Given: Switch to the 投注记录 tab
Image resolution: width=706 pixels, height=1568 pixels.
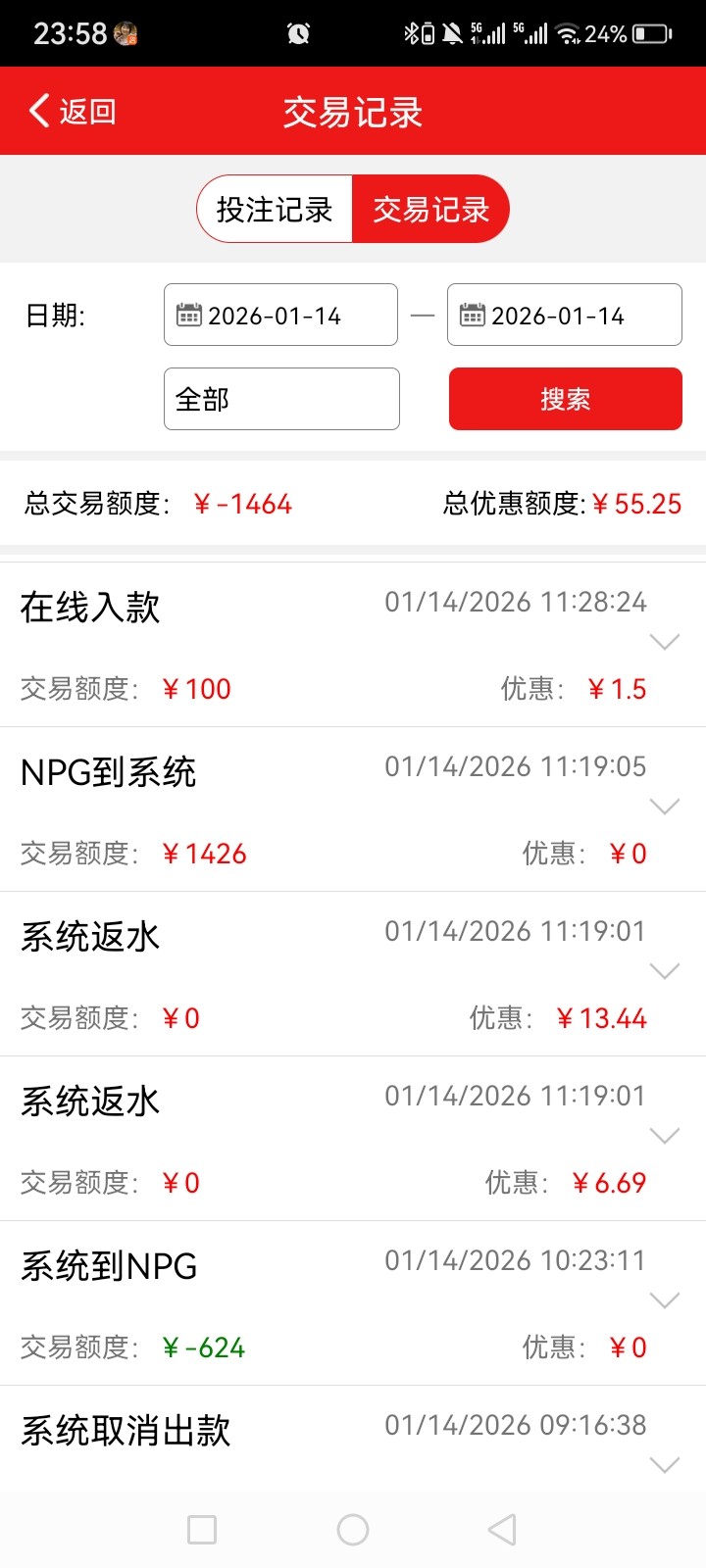Looking at the screenshot, I should click(275, 209).
